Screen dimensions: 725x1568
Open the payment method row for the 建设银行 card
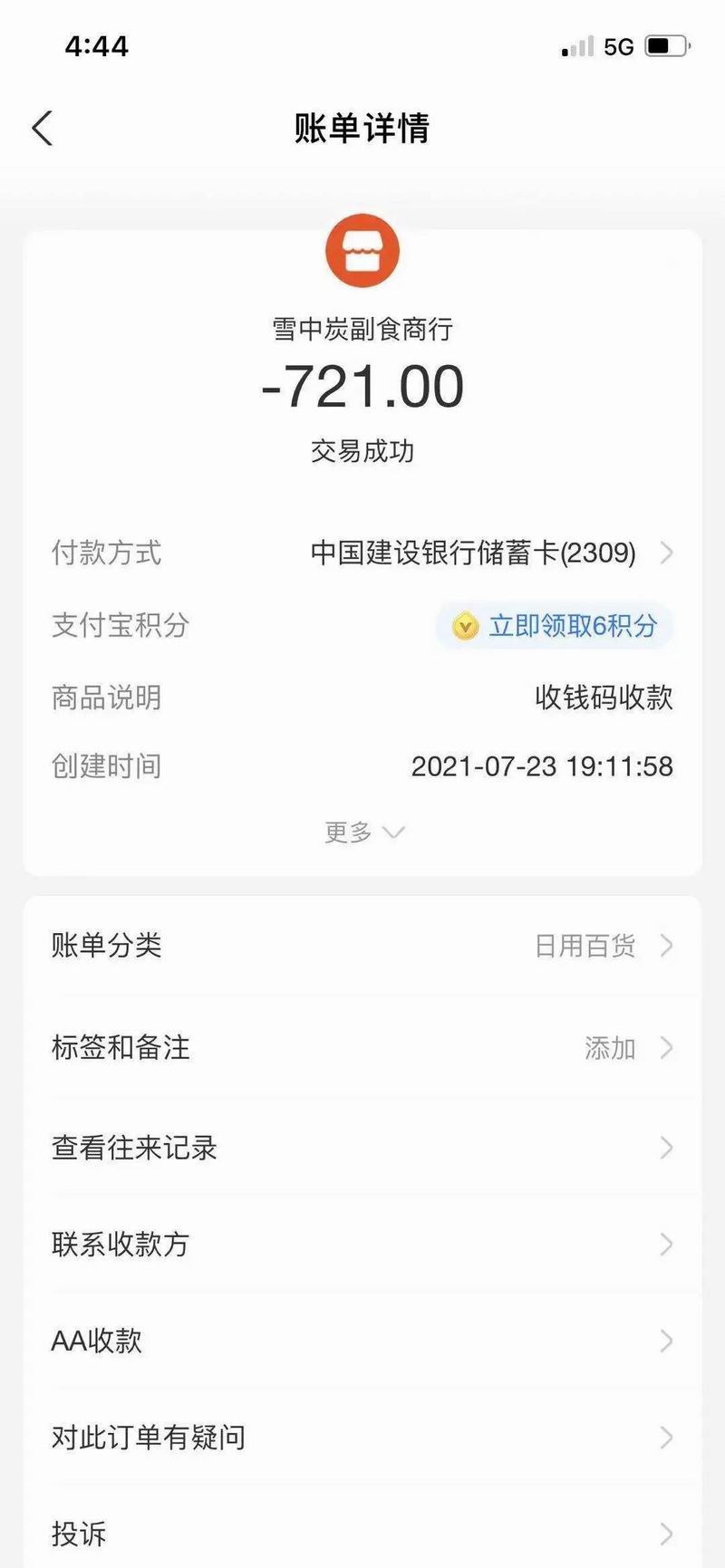pos(362,553)
